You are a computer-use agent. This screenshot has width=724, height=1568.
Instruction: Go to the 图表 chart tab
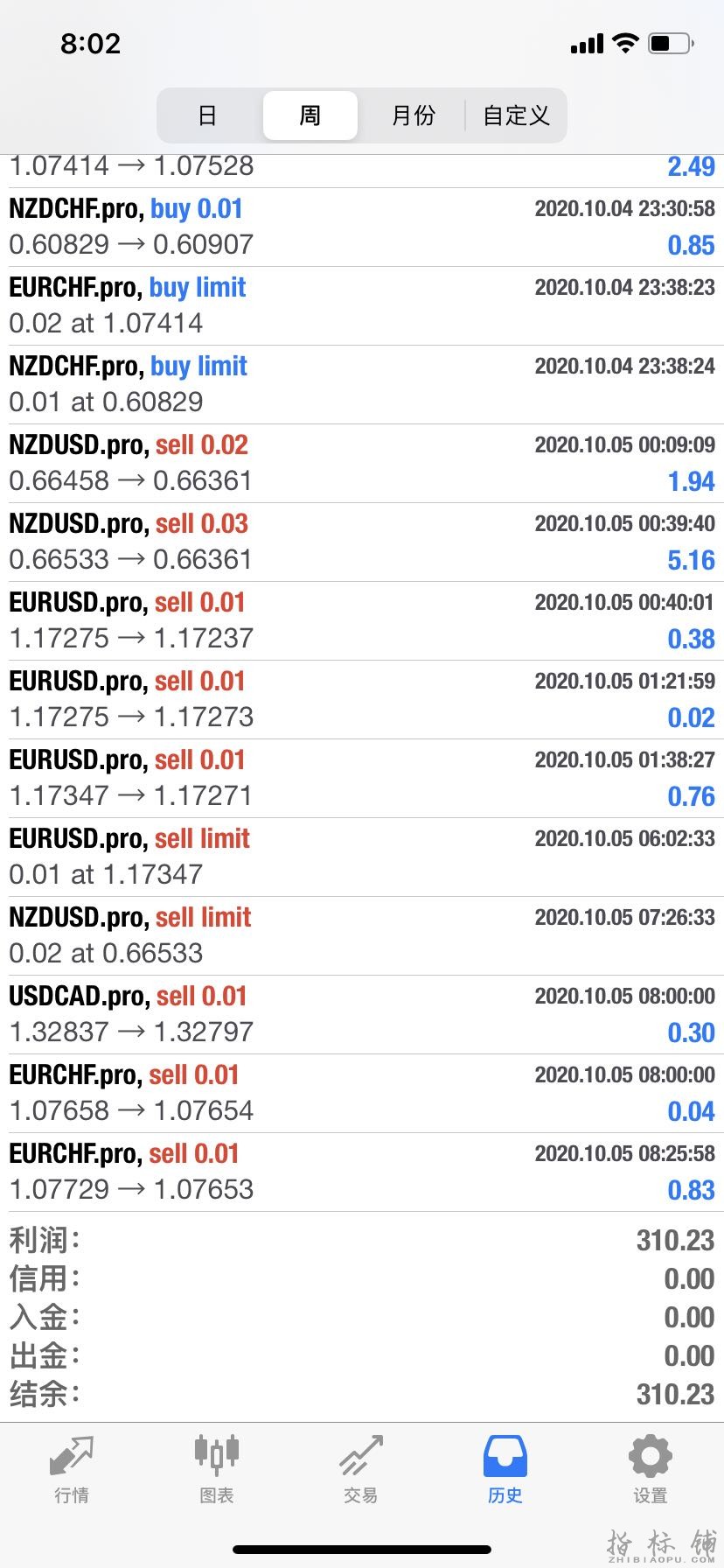[216, 1470]
